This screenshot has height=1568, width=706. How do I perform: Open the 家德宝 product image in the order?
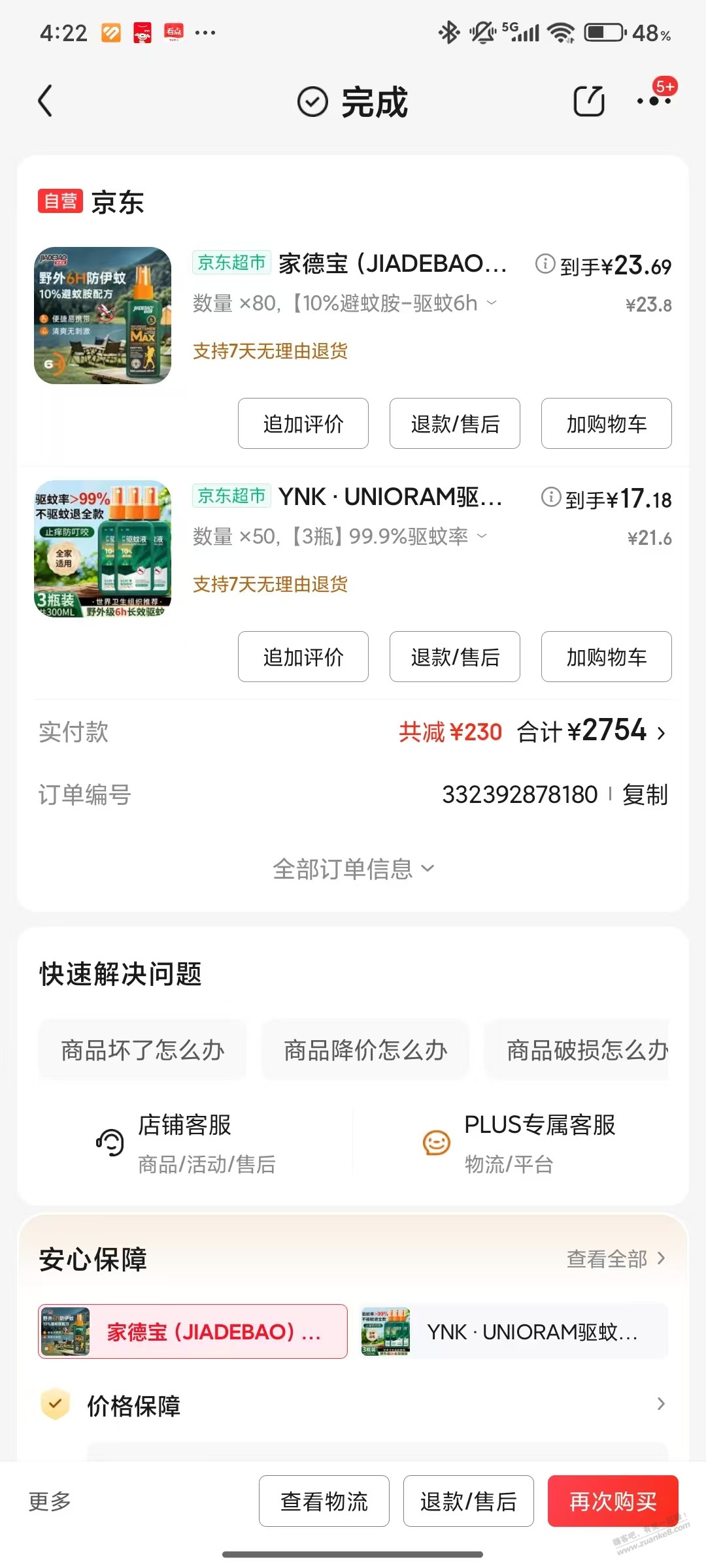coord(103,316)
